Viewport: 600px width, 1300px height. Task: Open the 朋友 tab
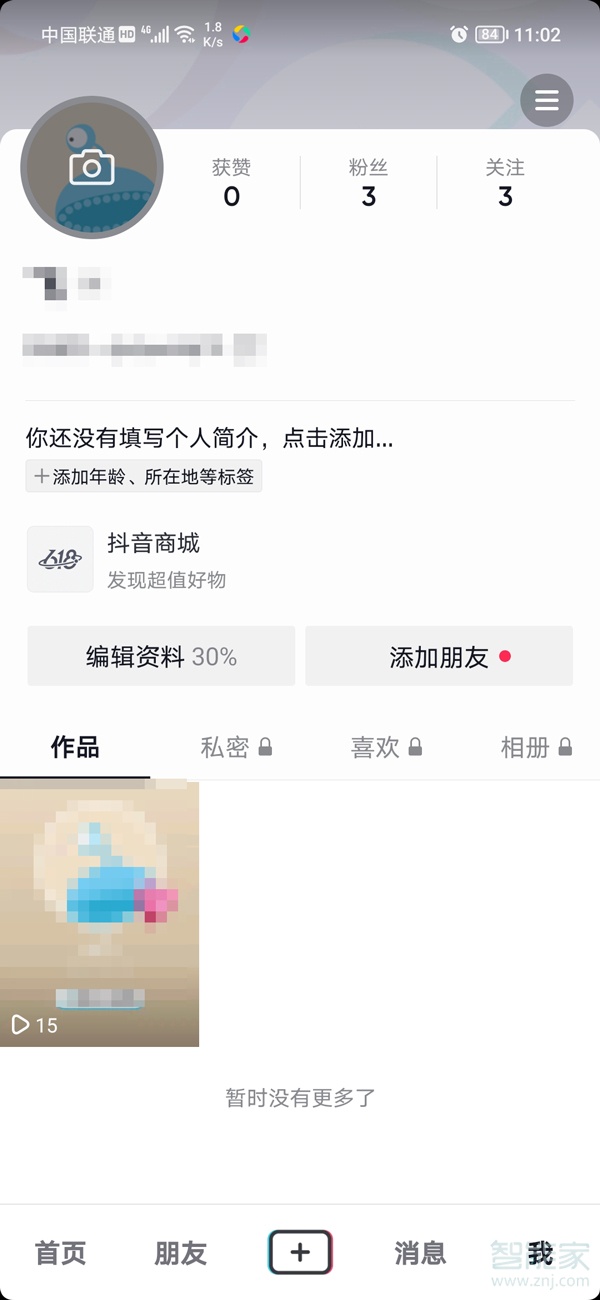(180, 1253)
